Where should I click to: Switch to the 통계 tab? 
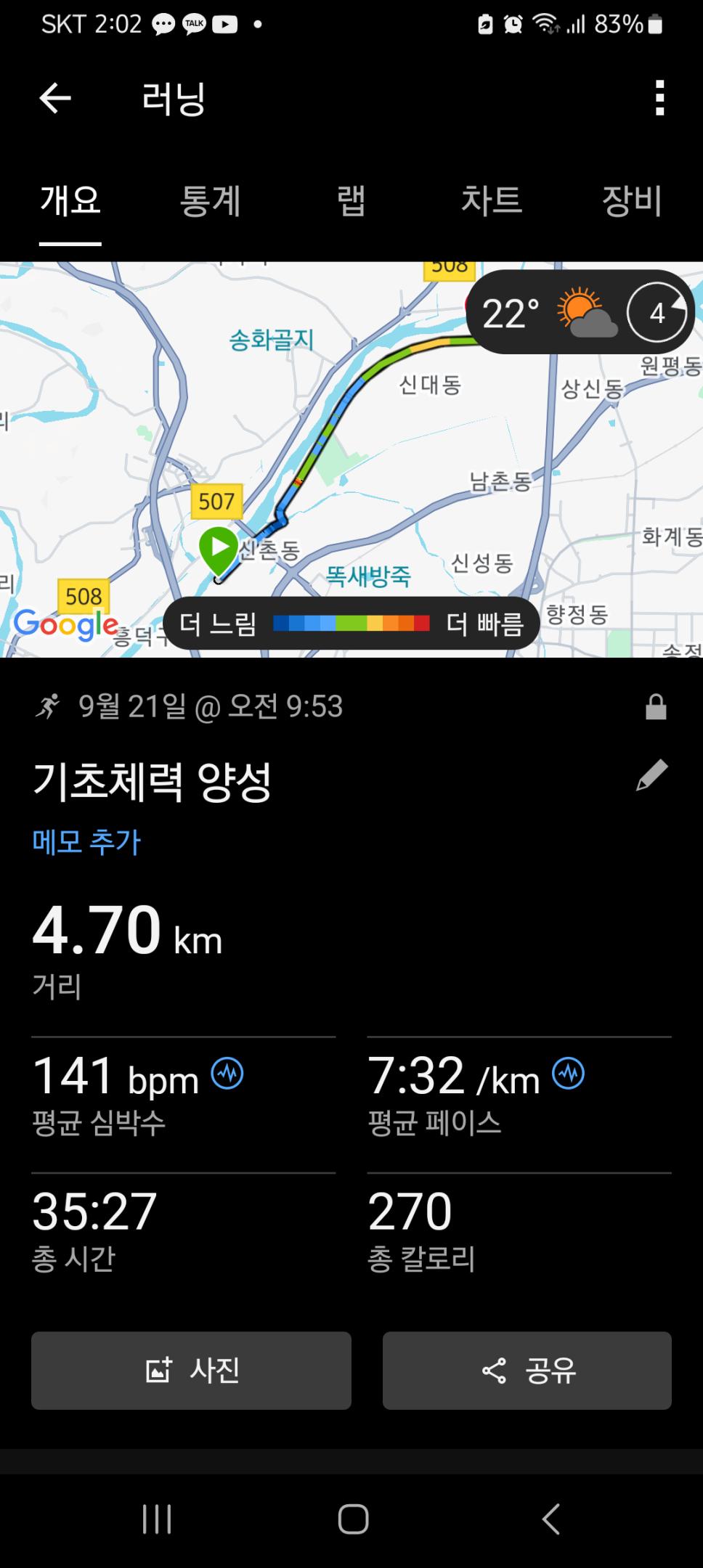(x=210, y=201)
